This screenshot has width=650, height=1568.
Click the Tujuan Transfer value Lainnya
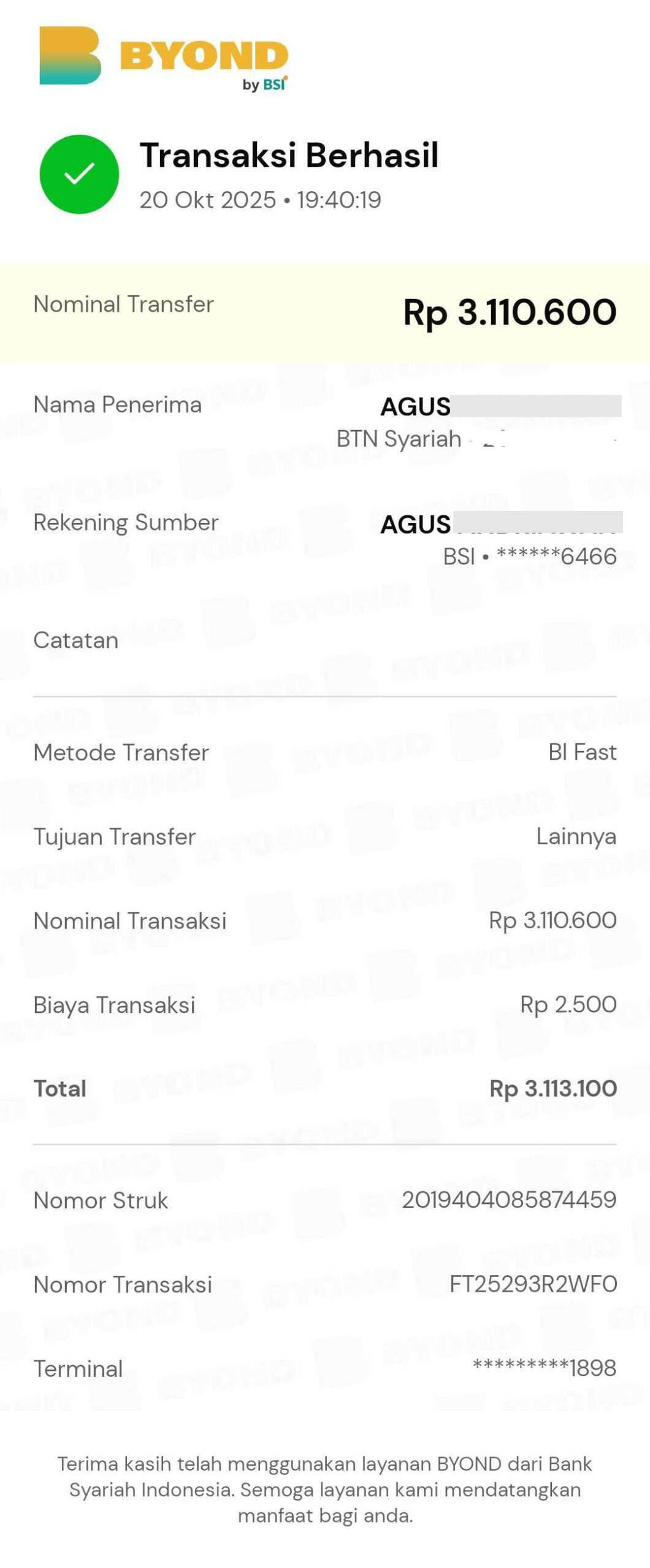tap(576, 835)
